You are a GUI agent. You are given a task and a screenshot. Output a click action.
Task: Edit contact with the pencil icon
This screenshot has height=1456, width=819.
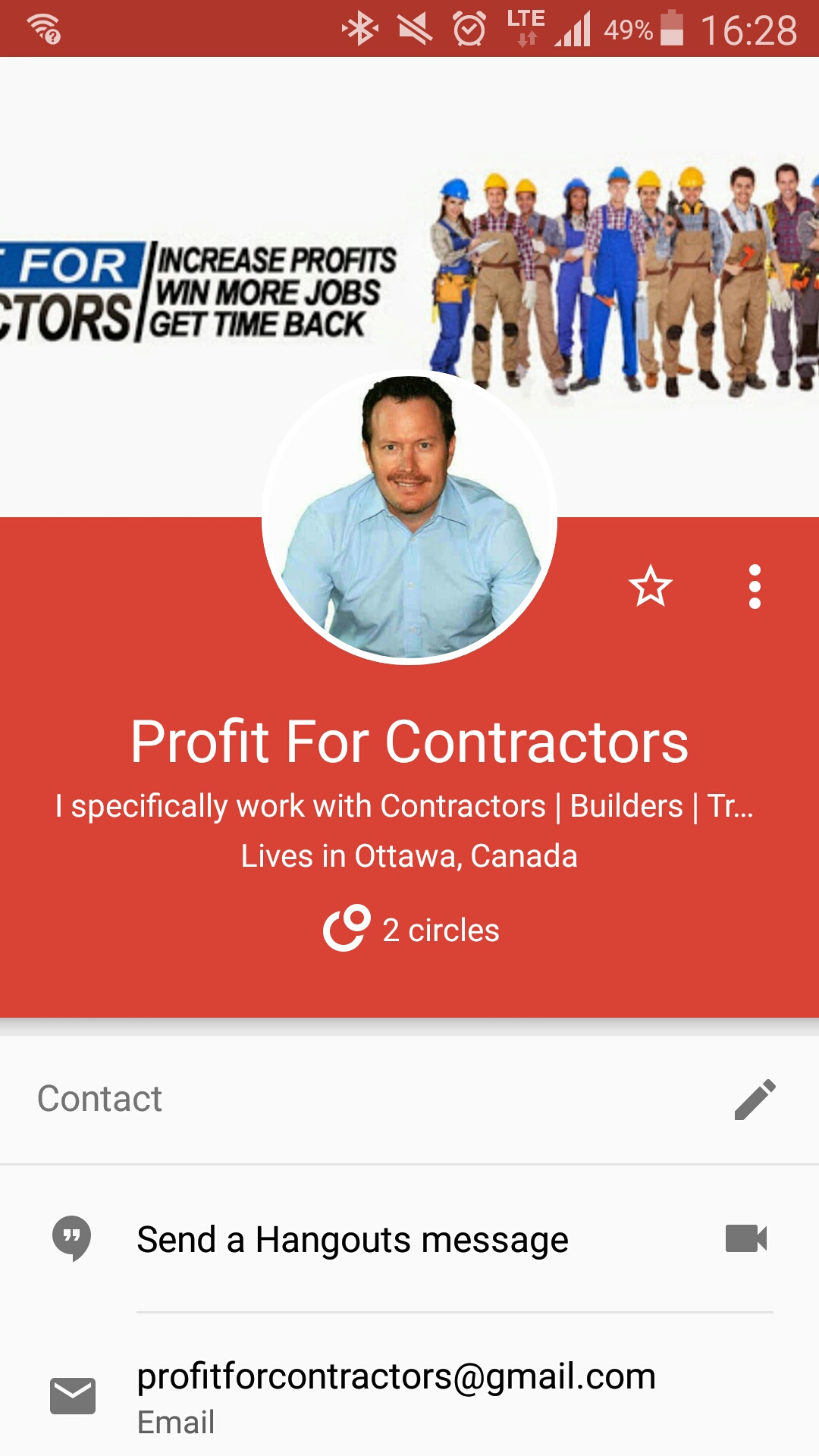tap(755, 1099)
